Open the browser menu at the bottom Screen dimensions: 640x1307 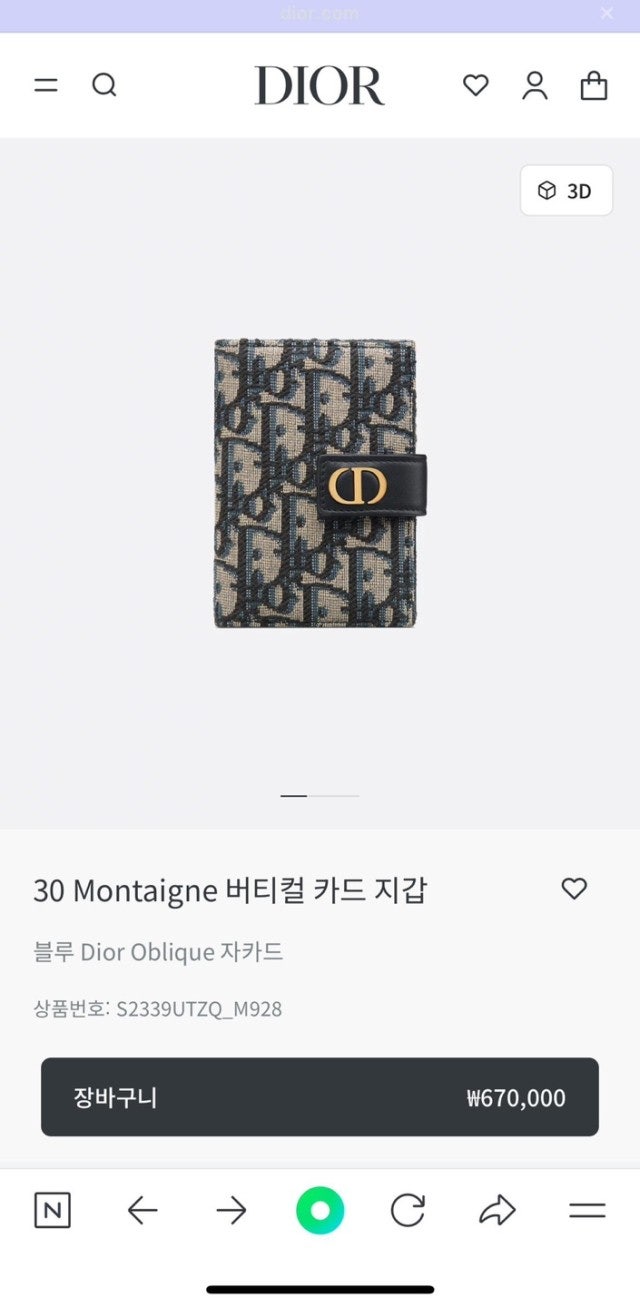pyautogui.click(x=587, y=1211)
